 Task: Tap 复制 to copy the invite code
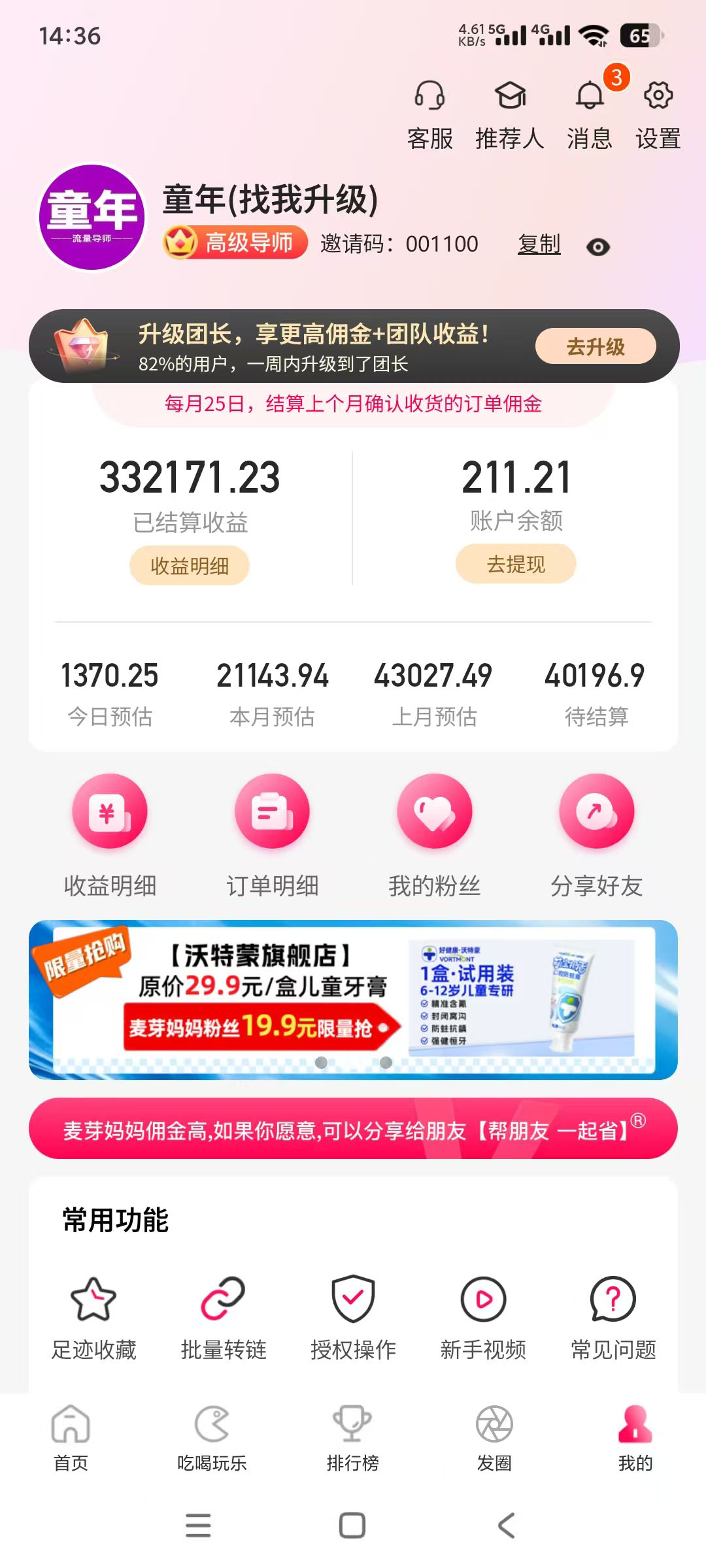click(539, 244)
